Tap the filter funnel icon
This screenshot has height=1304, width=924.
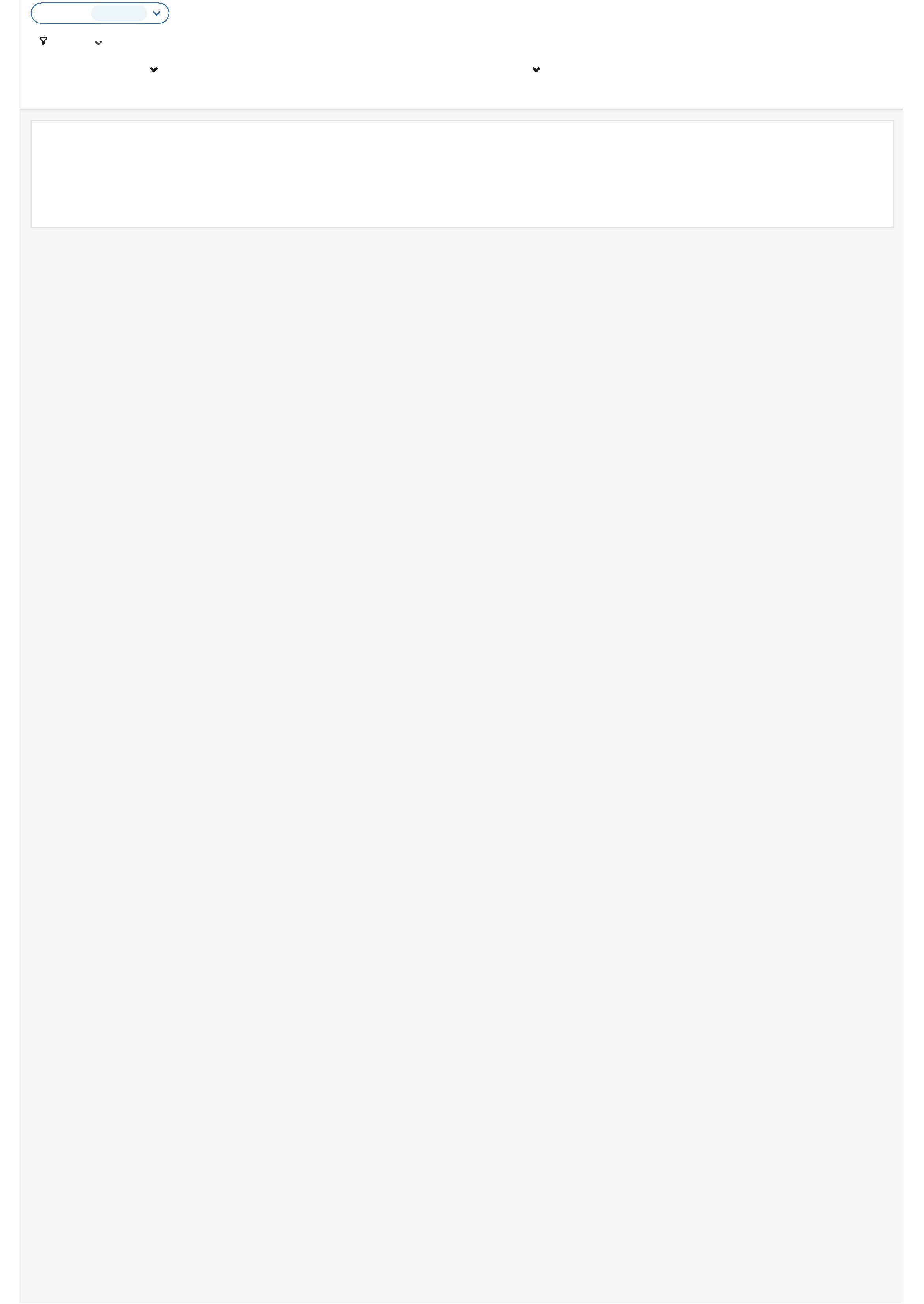point(43,41)
